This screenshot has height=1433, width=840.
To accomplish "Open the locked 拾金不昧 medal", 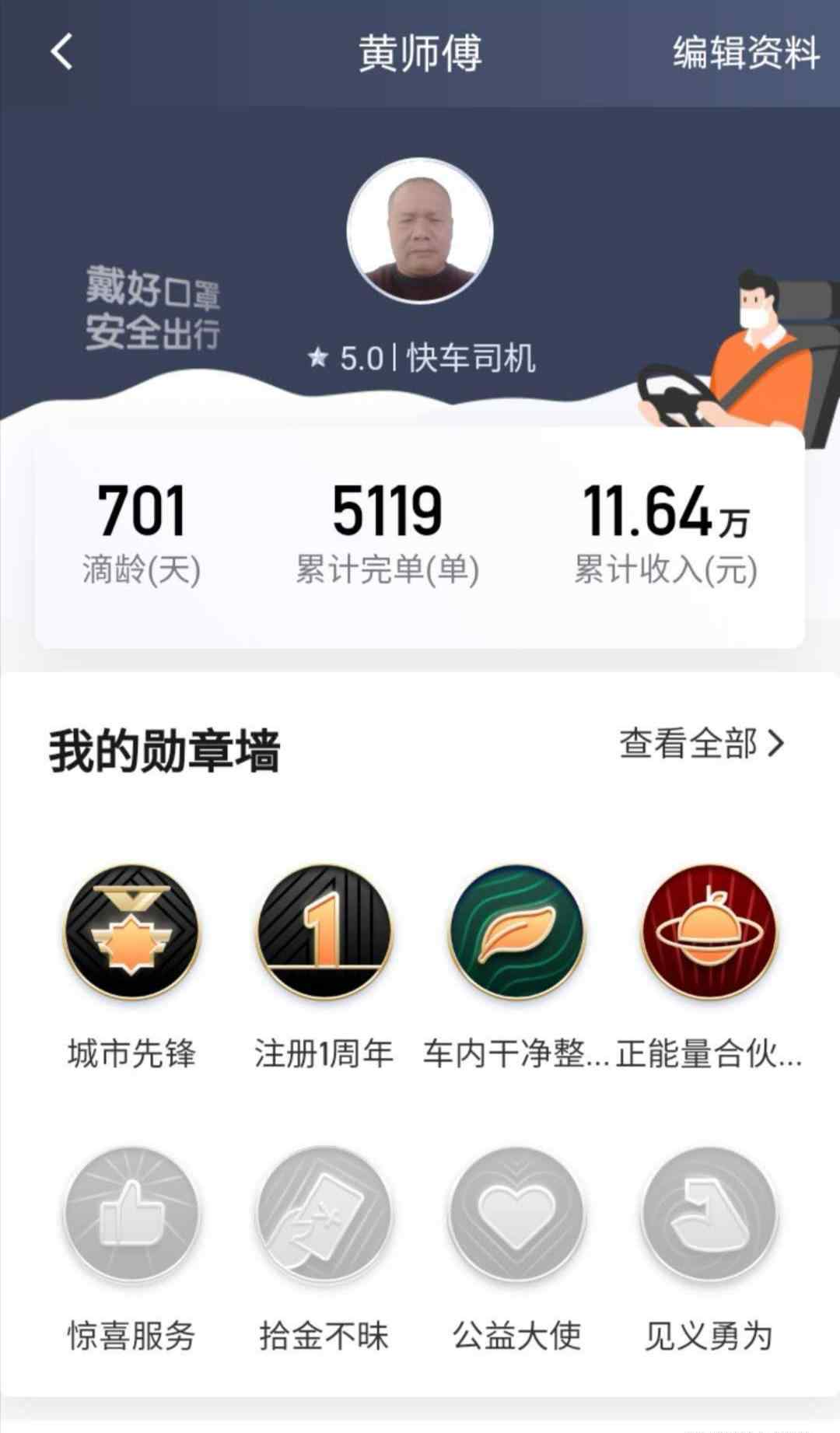I will click(x=324, y=1214).
